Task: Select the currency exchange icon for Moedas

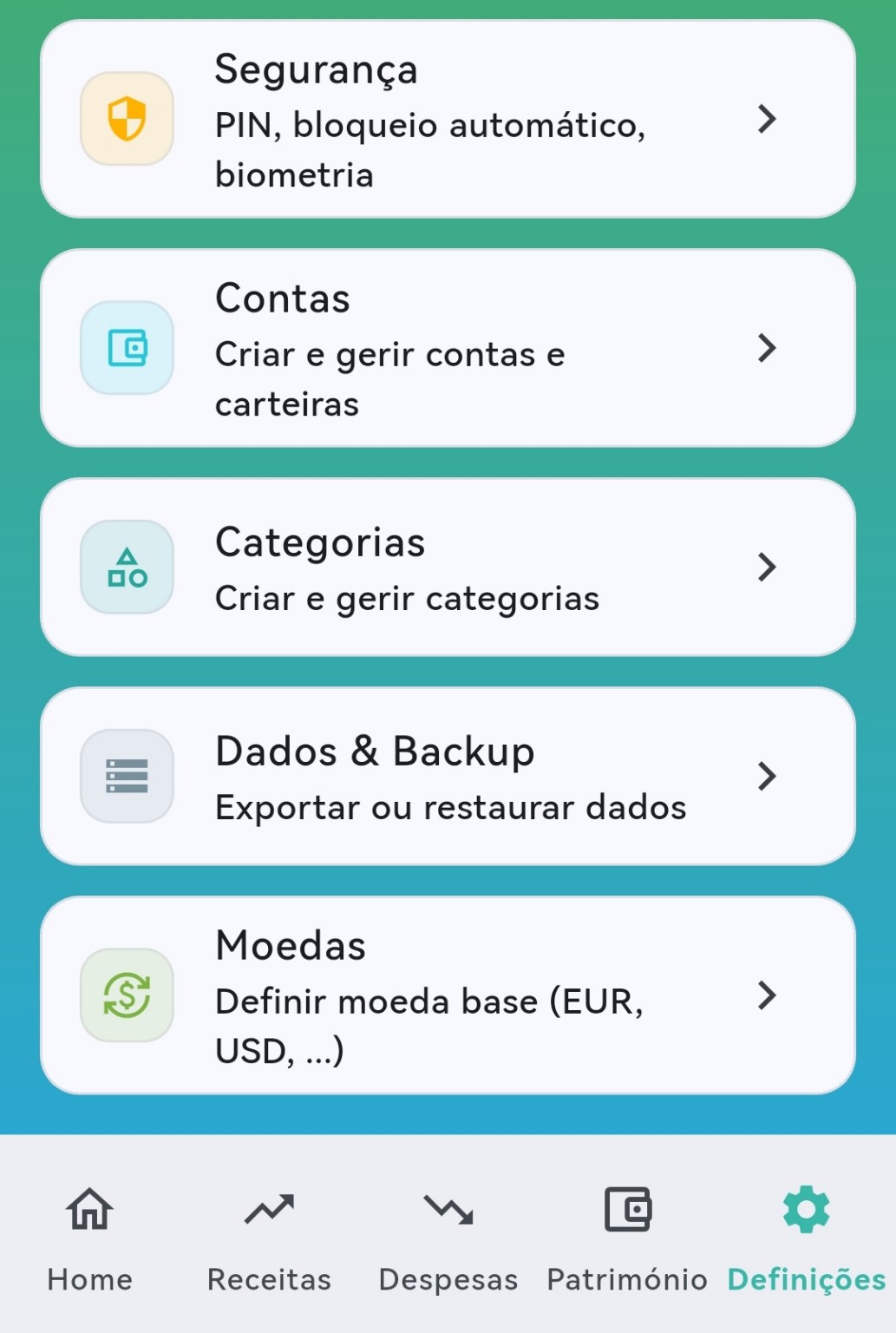Action: tap(127, 995)
